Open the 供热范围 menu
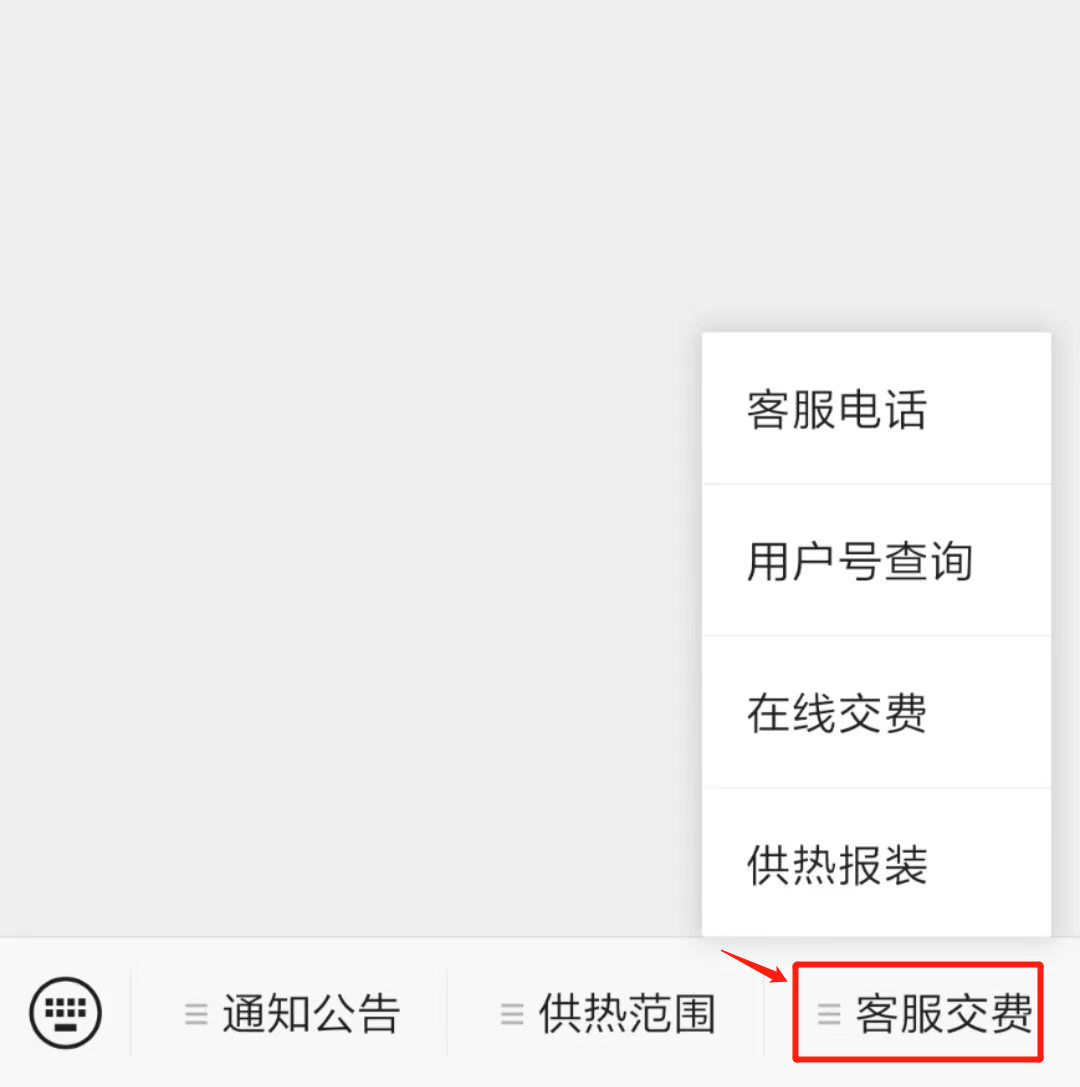 607,1014
